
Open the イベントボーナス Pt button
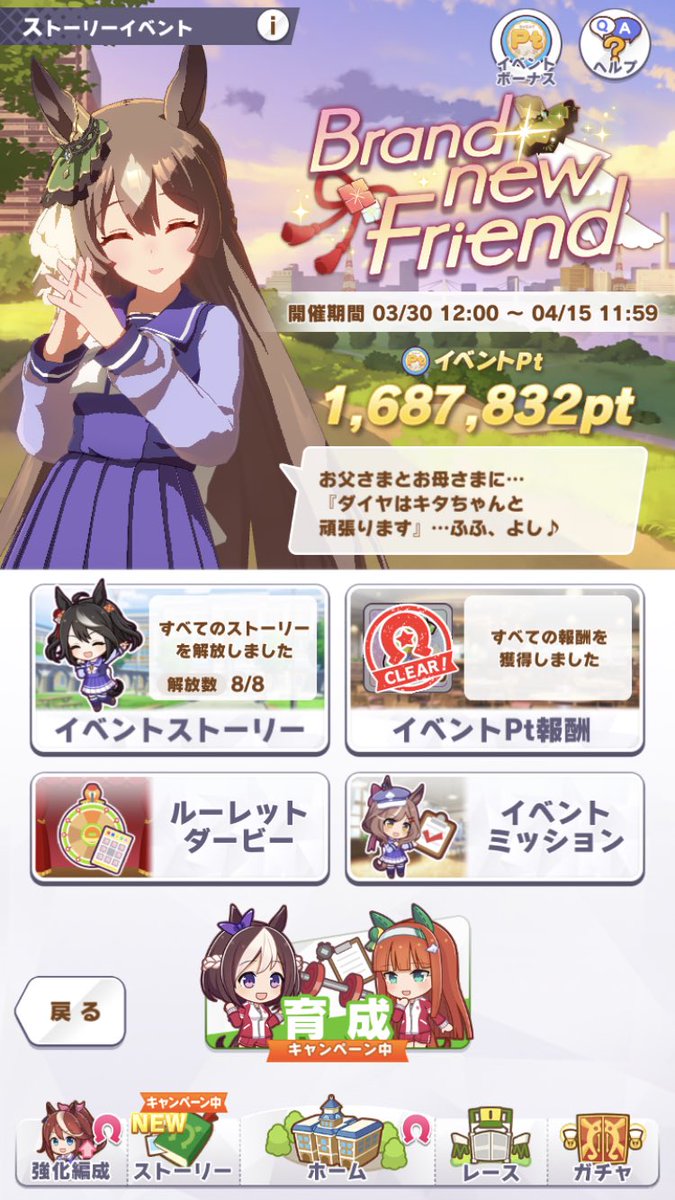pyautogui.click(x=525, y=47)
